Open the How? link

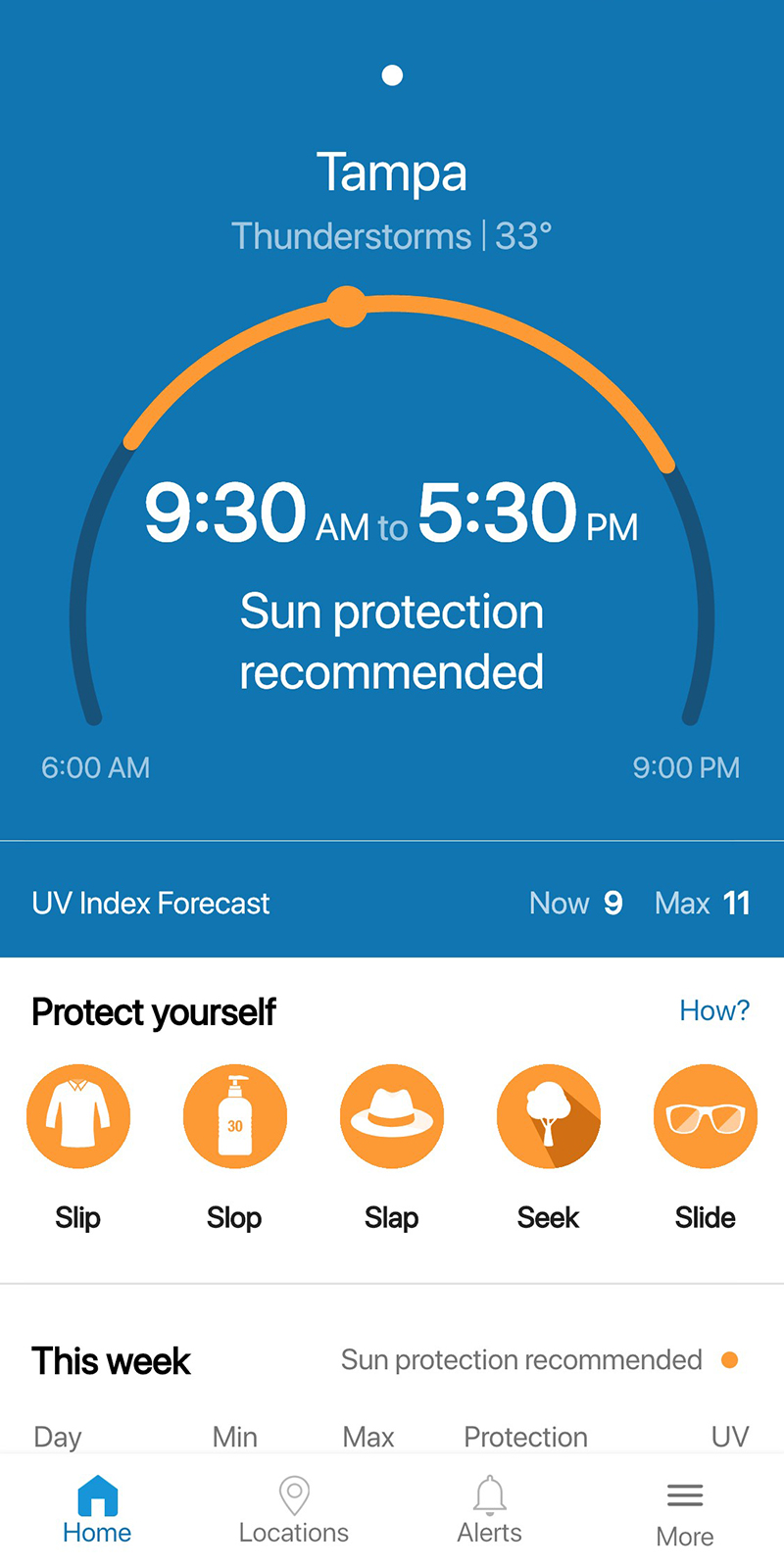(x=714, y=1010)
